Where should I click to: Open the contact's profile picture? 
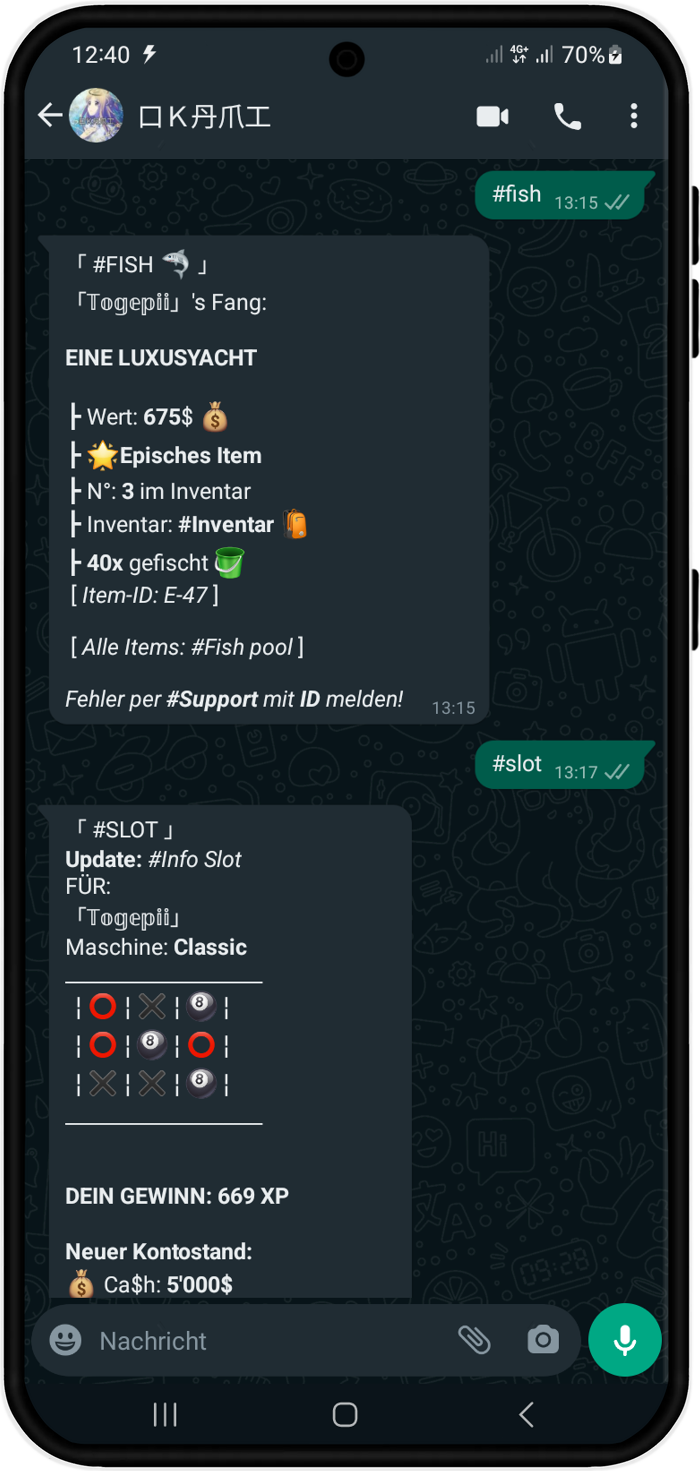(96, 116)
